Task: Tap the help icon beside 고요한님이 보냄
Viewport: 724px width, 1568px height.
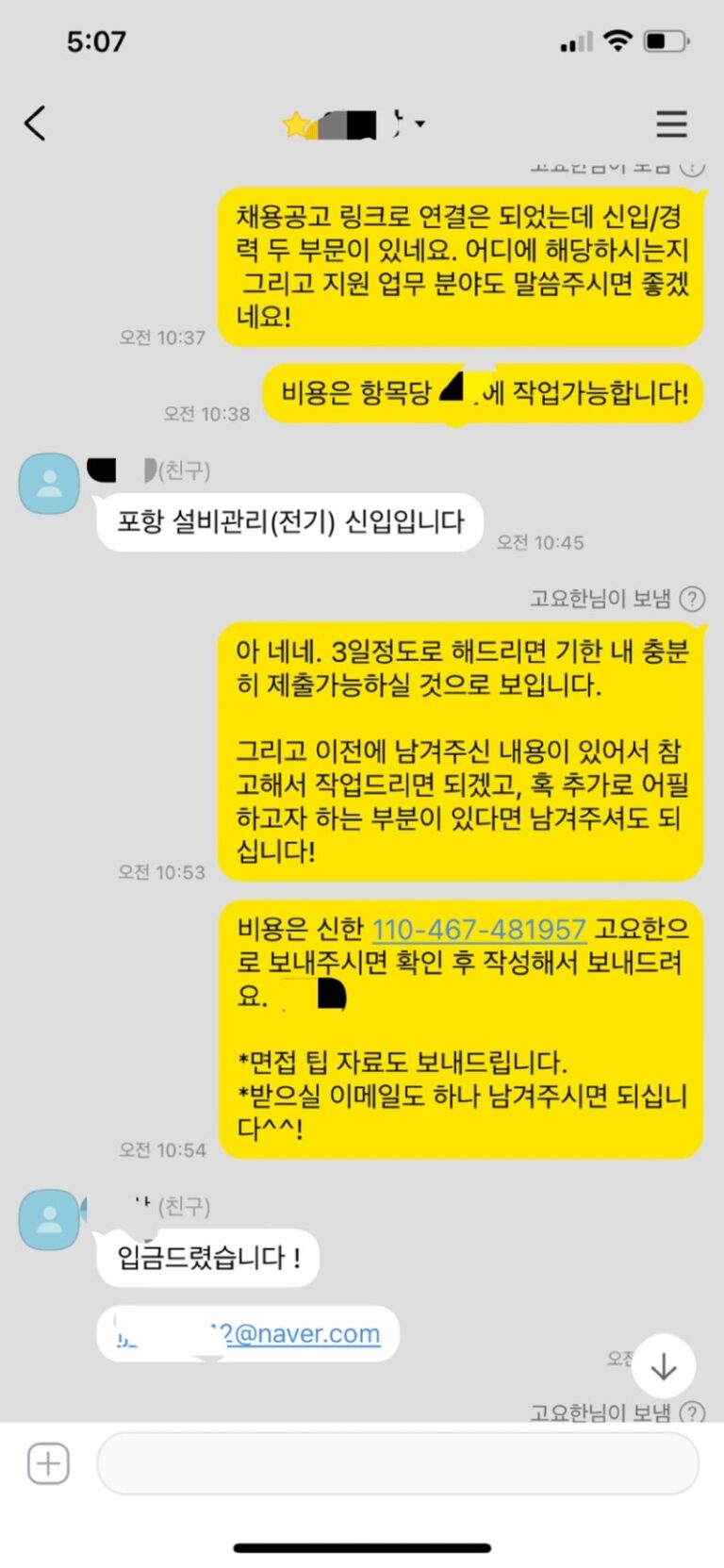Action: point(693,599)
